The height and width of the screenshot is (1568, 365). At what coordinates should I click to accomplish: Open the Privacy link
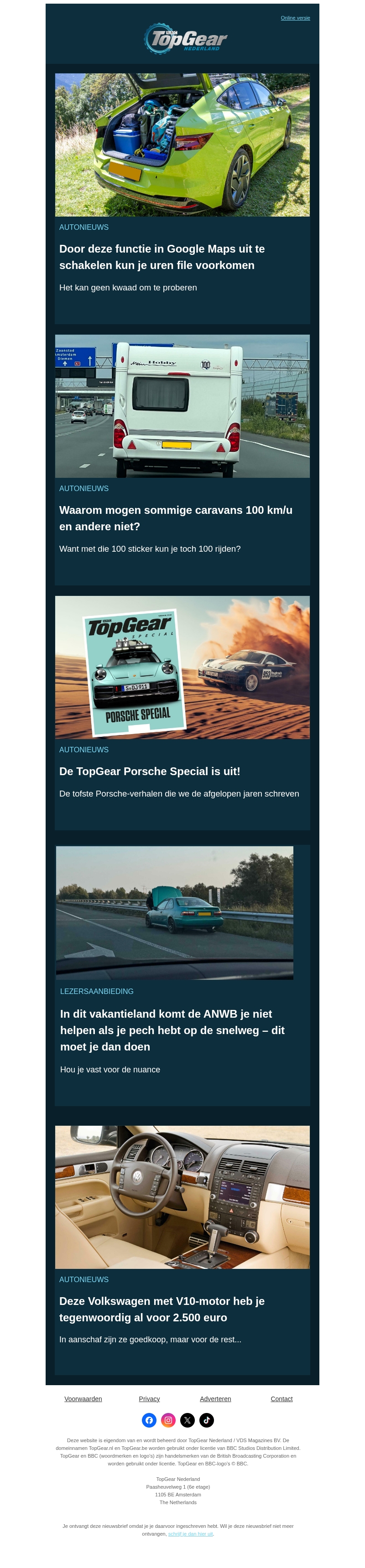point(149,1399)
